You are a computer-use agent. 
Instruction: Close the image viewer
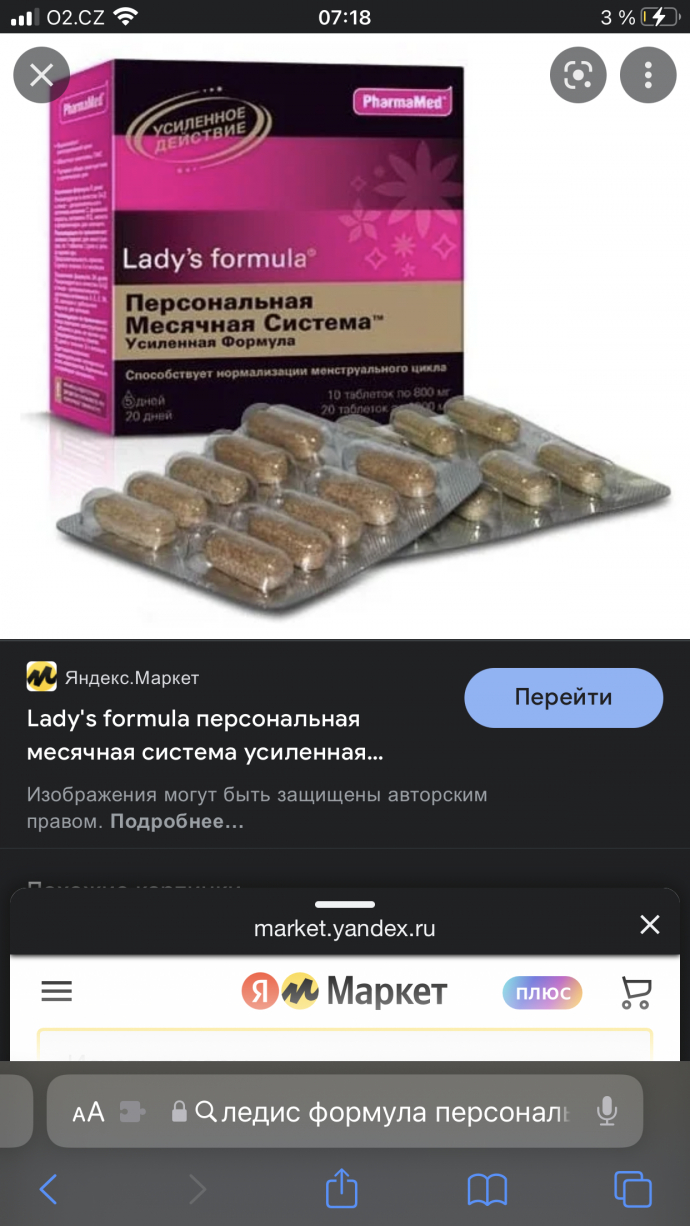click(x=41, y=75)
